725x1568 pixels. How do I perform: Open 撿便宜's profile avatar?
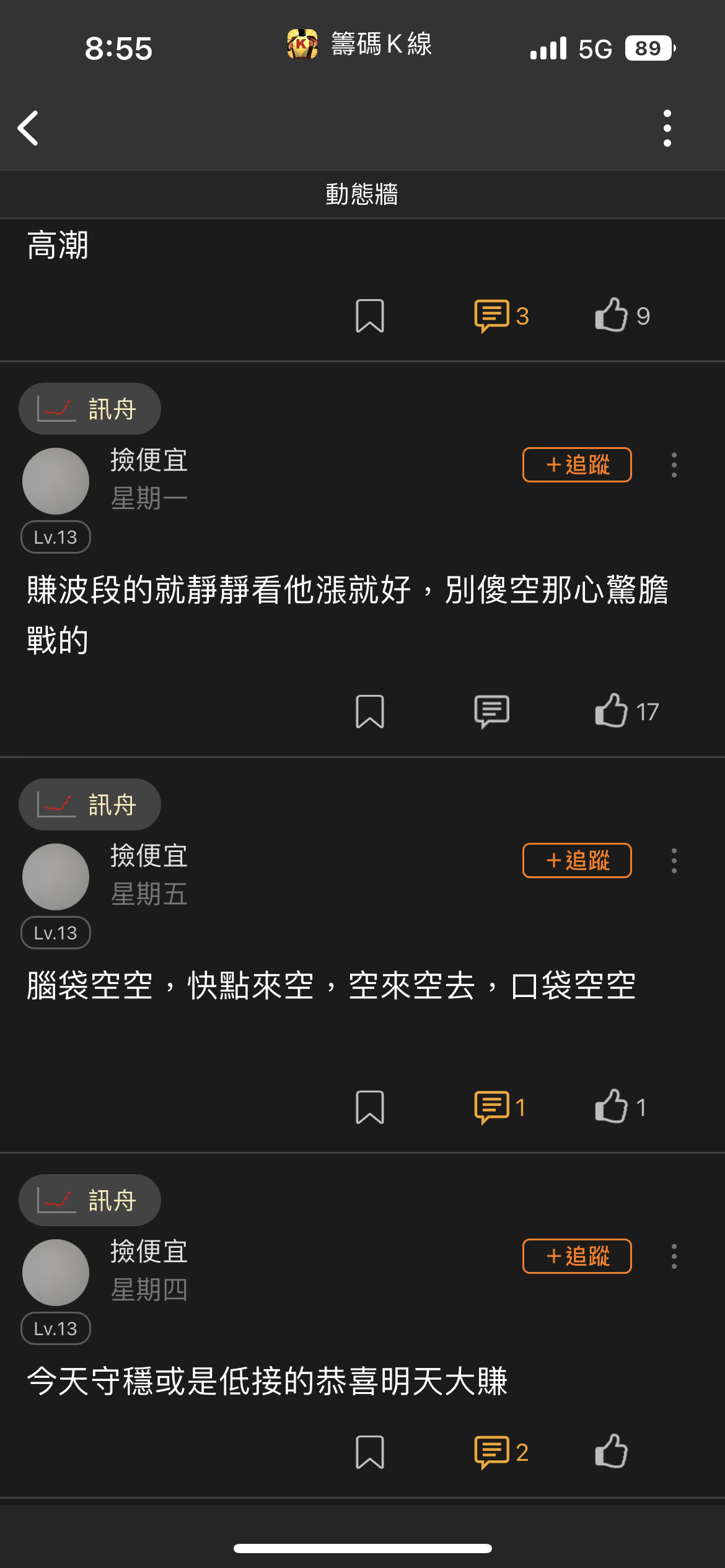click(55, 481)
